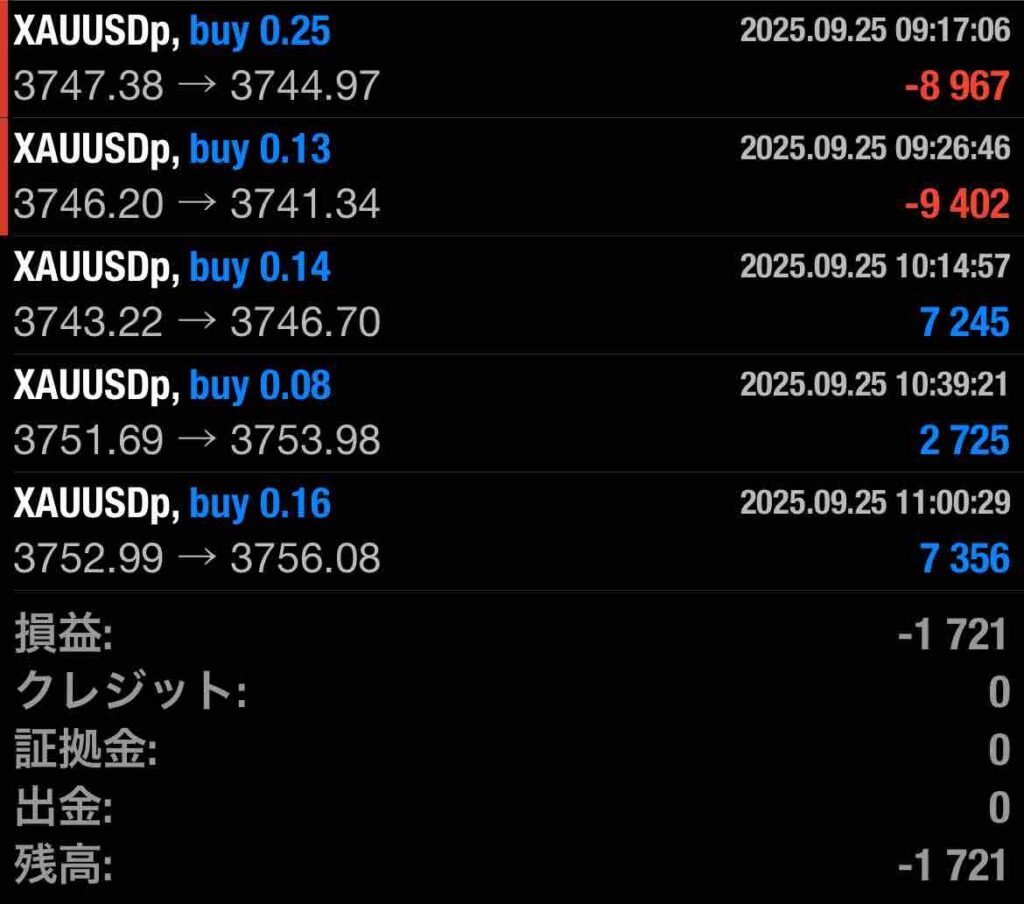1024x904 pixels.
Task: Expand the buy 0.14 trade at 10:14:57
Action: (512, 295)
